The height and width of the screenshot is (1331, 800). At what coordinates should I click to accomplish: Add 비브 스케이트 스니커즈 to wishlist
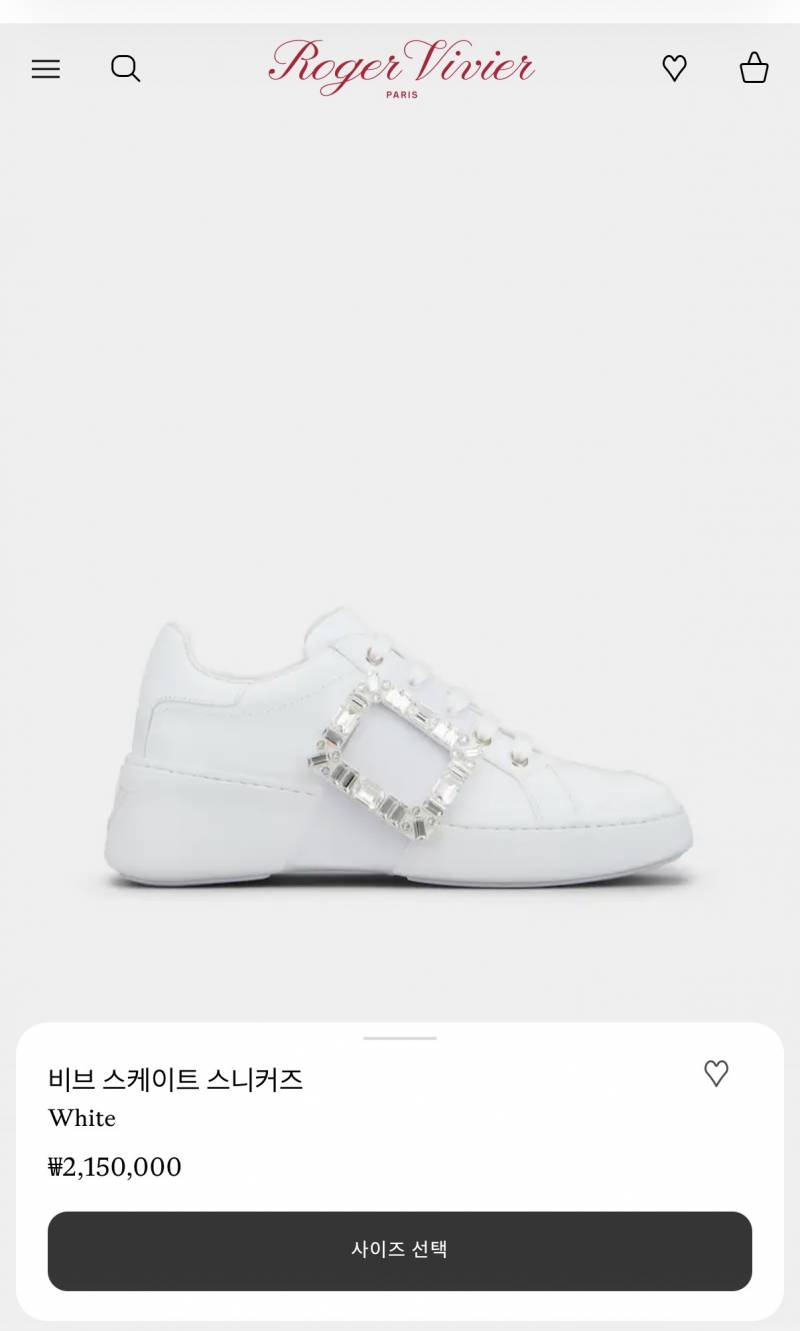coord(716,1074)
